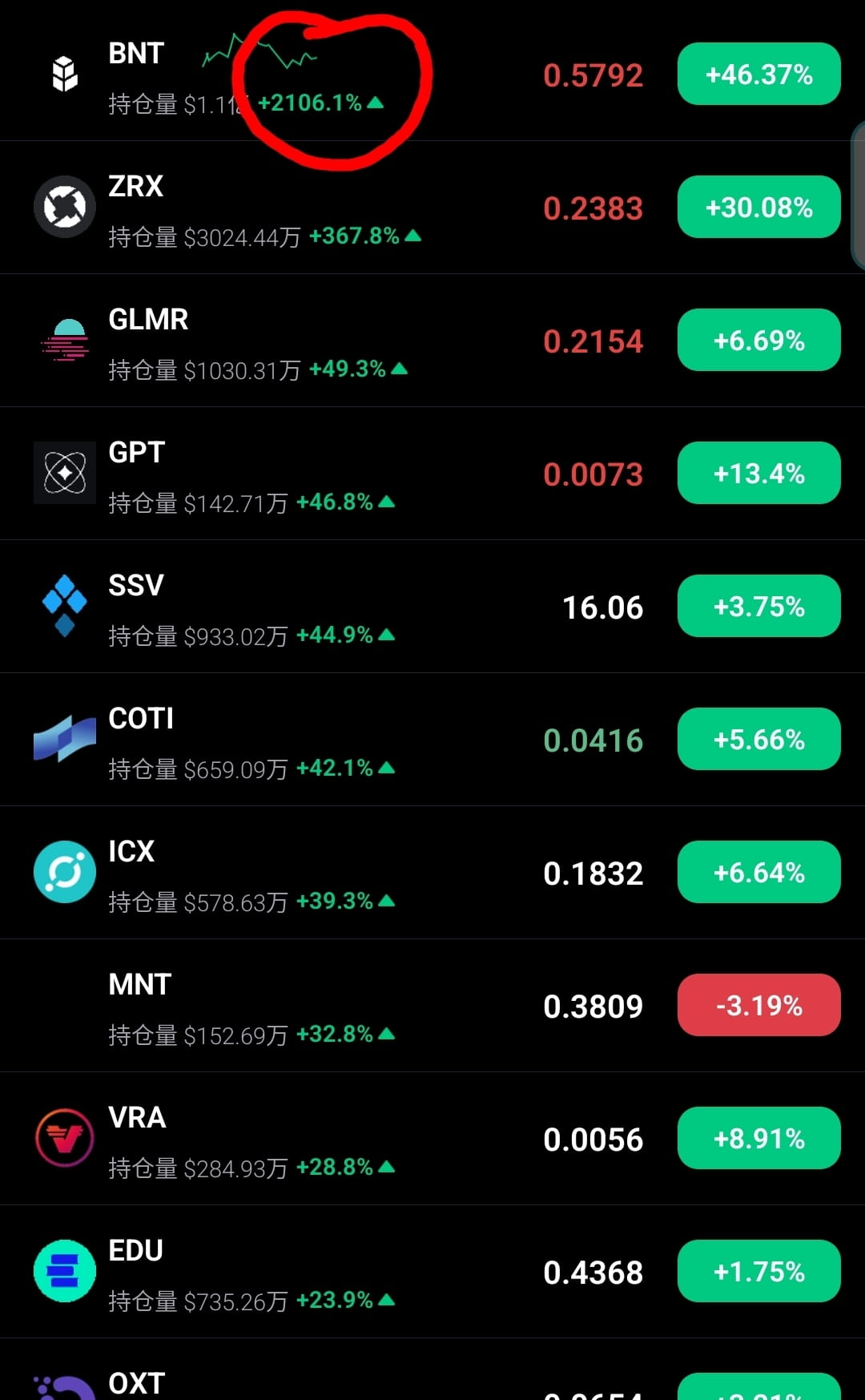
Task: Select the GPT token icon
Action: click(x=65, y=473)
